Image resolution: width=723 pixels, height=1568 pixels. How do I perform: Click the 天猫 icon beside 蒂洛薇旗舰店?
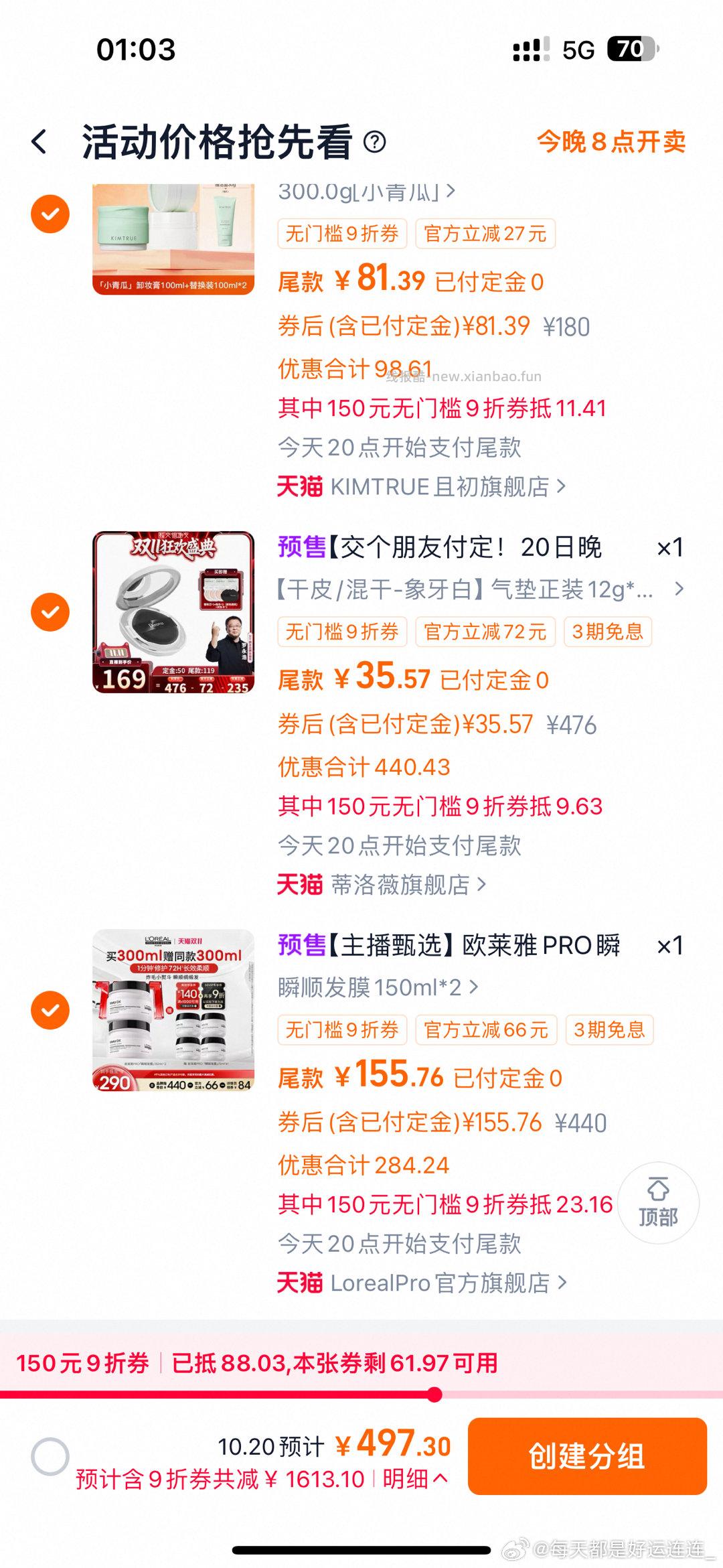coord(299,884)
